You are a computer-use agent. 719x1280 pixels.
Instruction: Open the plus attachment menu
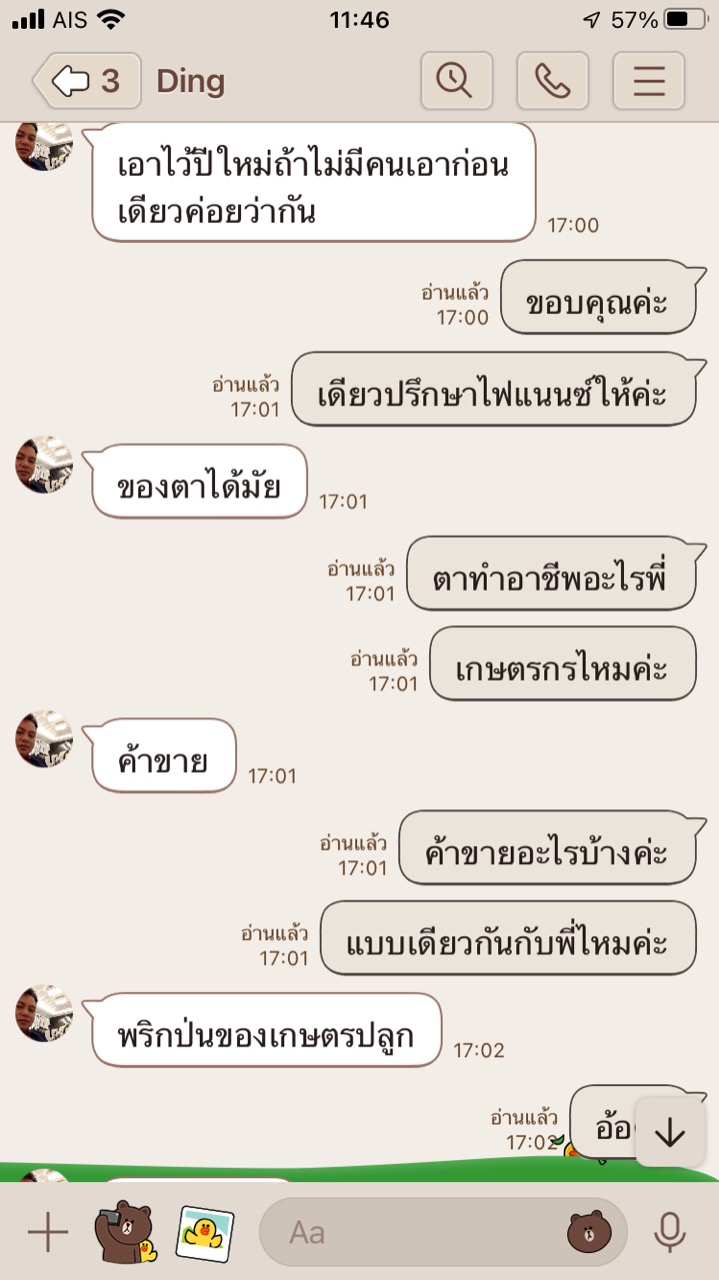tap(48, 1233)
